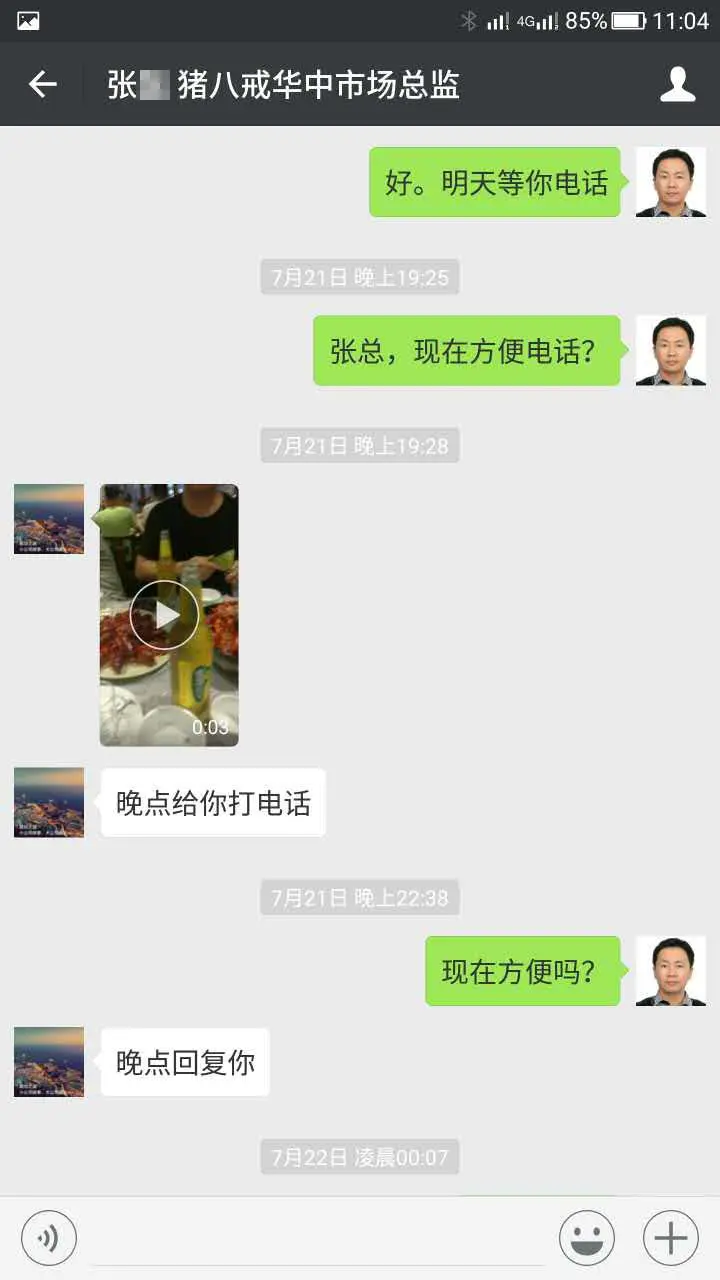Switch to voice message input
The image size is (720, 1280).
[49, 1239]
